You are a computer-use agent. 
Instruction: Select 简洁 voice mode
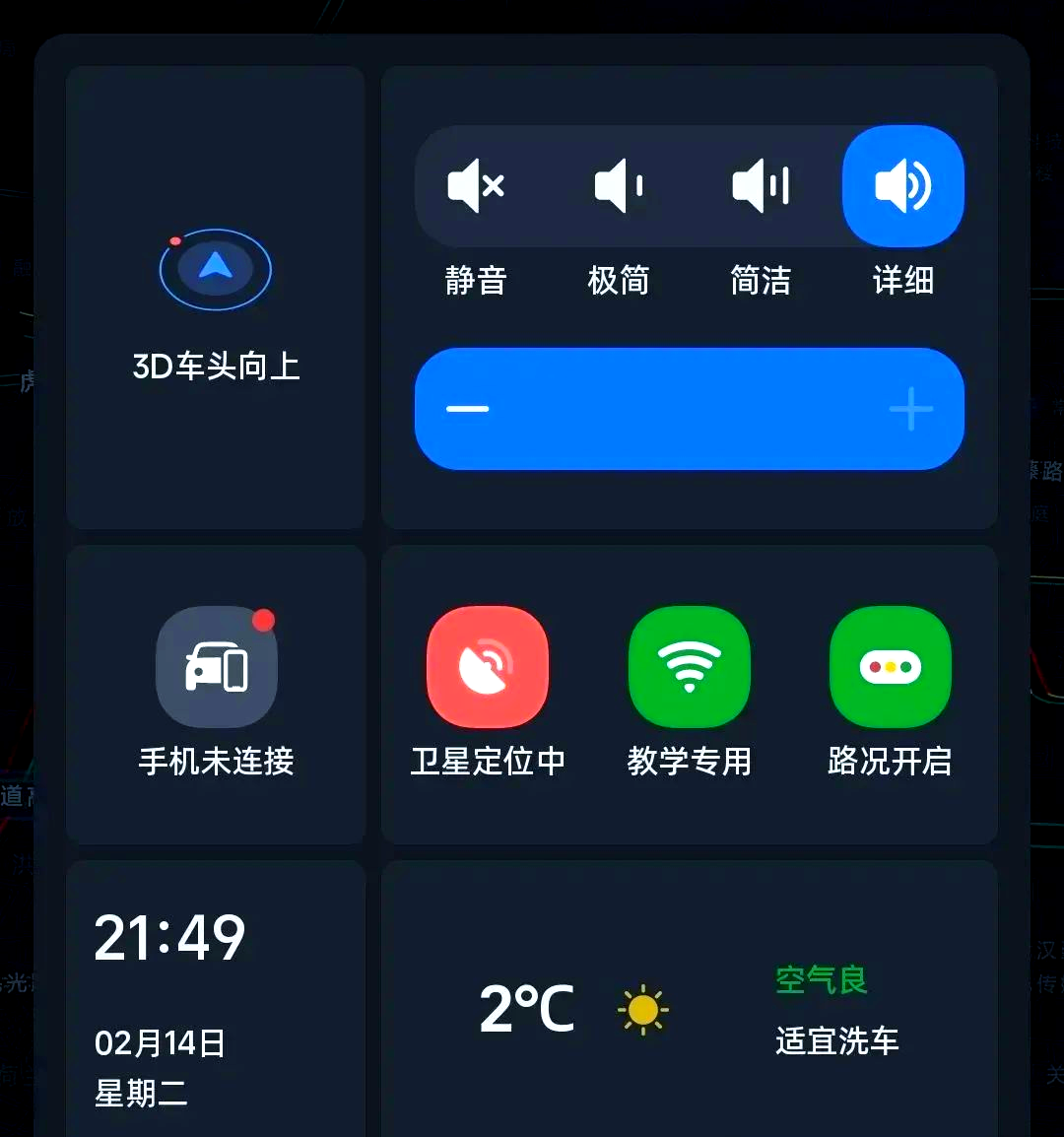761,185
